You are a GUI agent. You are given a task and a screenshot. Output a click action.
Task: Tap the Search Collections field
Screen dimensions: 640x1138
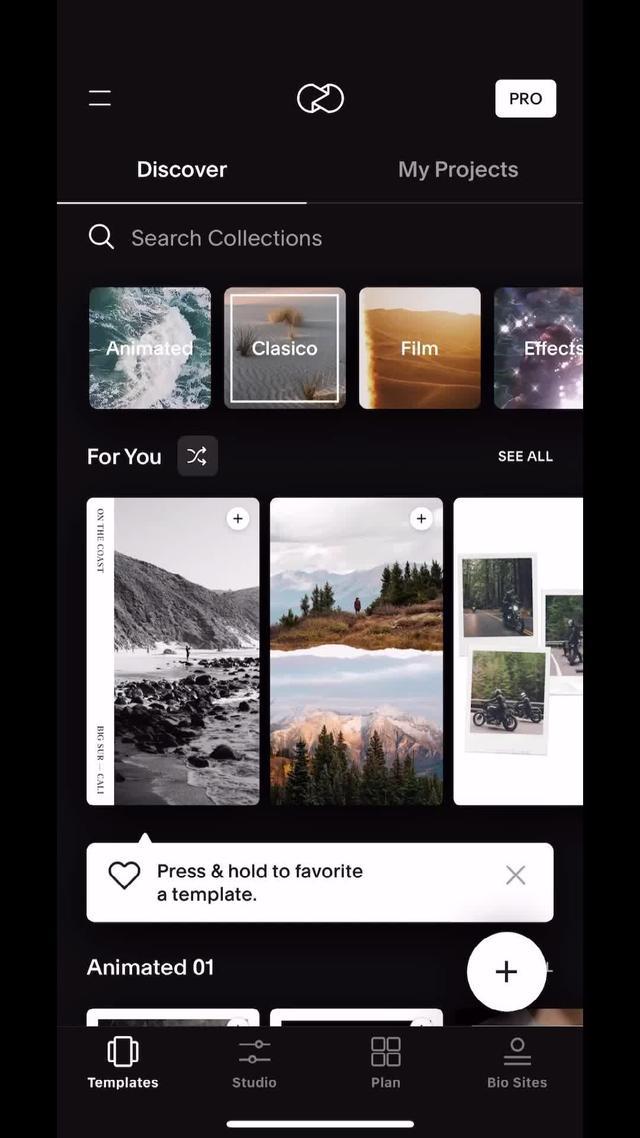click(226, 238)
